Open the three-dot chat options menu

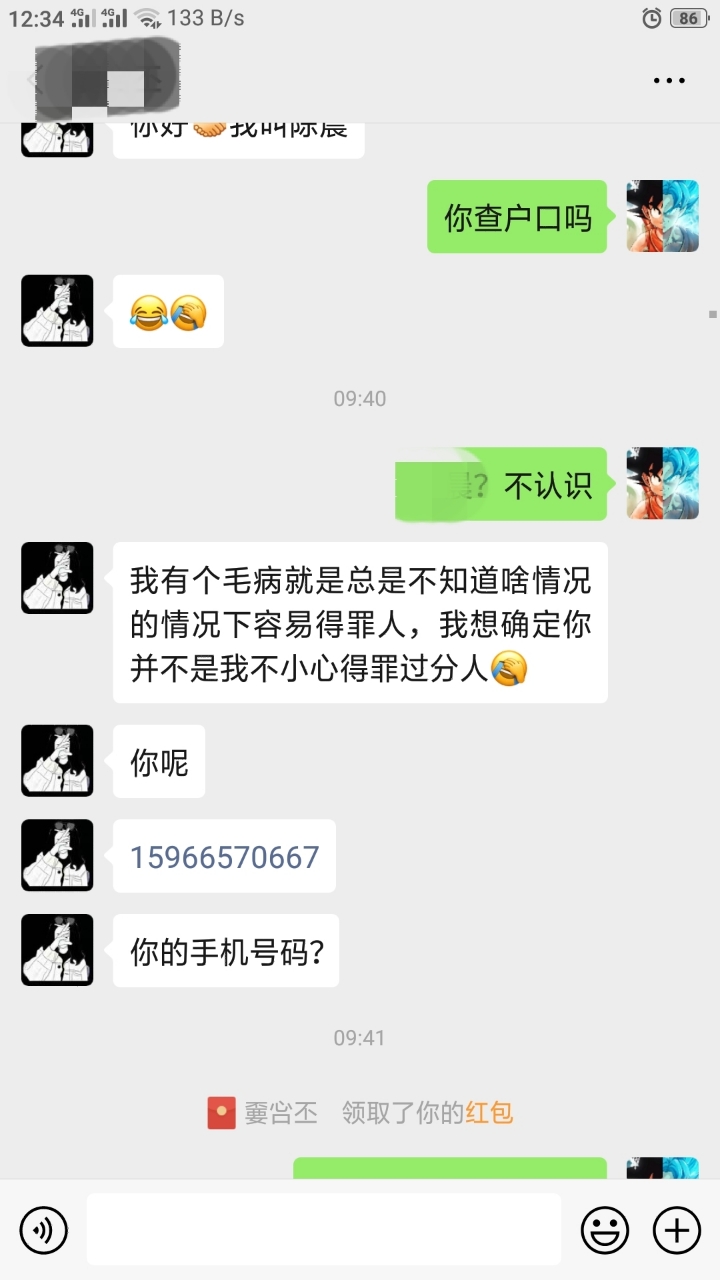669,80
